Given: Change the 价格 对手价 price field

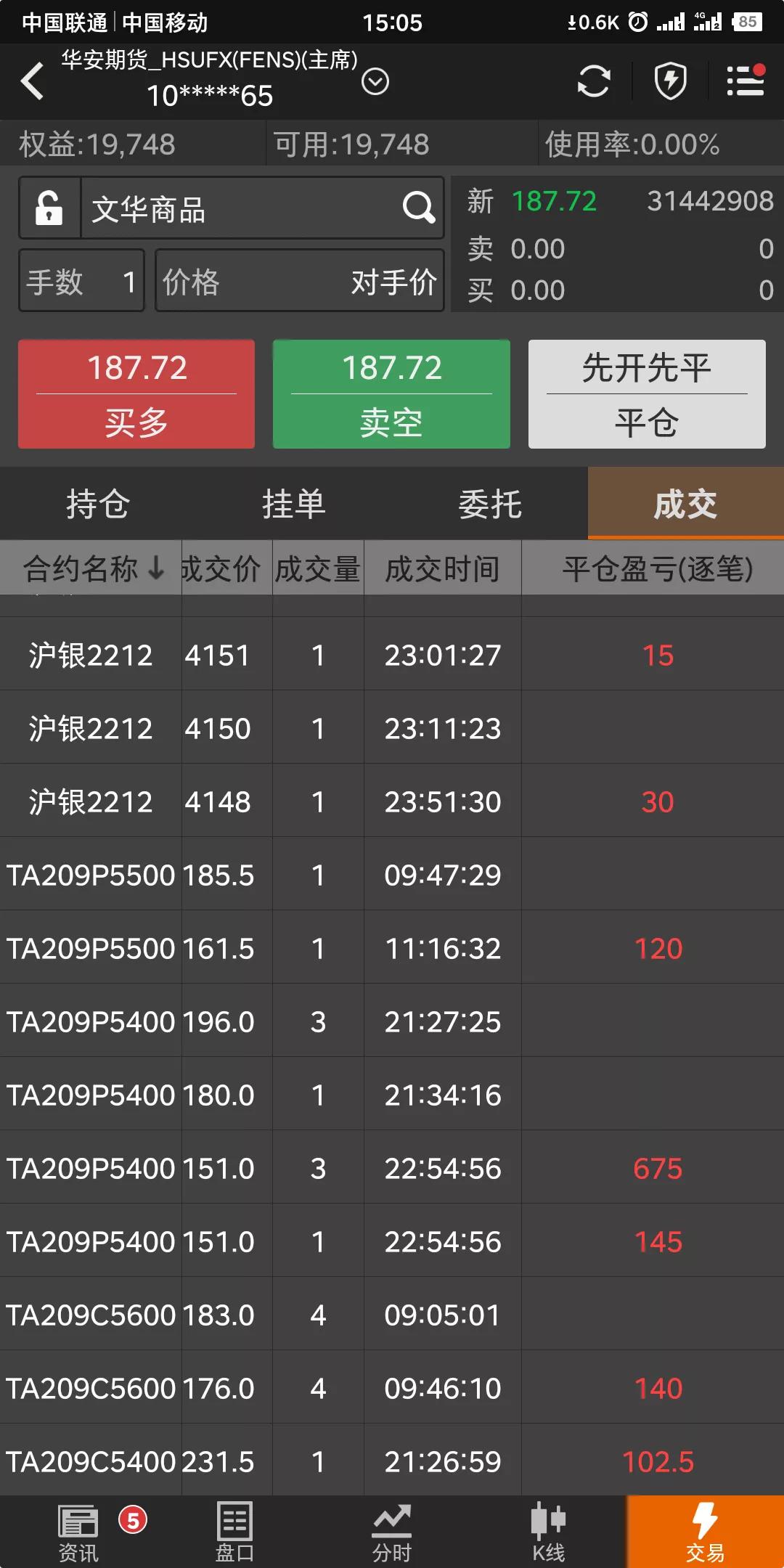Looking at the screenshot, I should 300,281.
